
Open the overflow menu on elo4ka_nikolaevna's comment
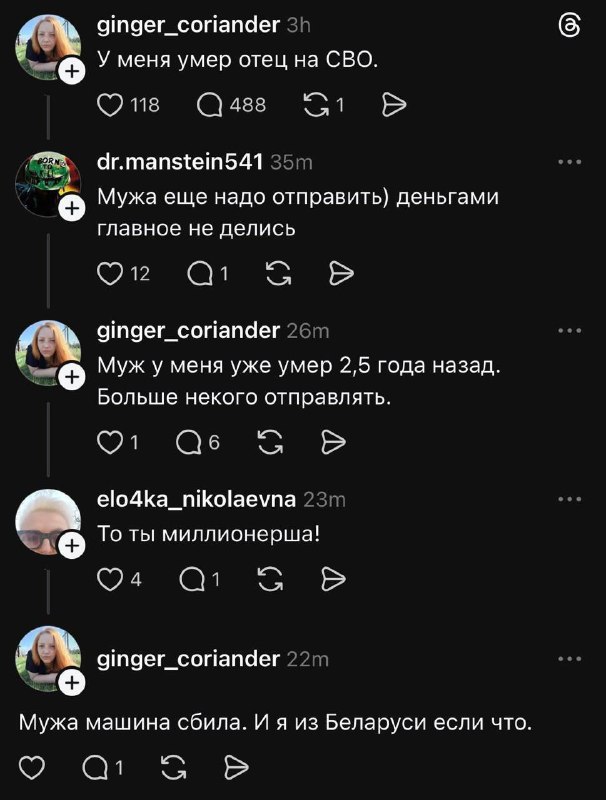[569, 500]
